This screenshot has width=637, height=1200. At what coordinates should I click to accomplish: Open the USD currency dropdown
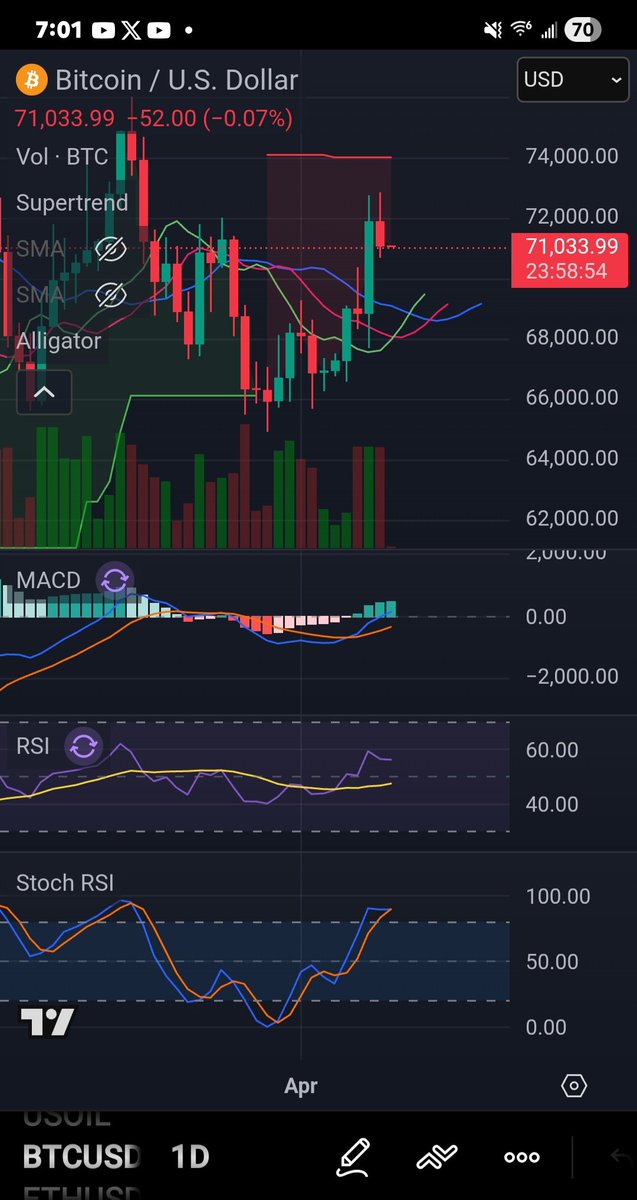tap(573, 79)
